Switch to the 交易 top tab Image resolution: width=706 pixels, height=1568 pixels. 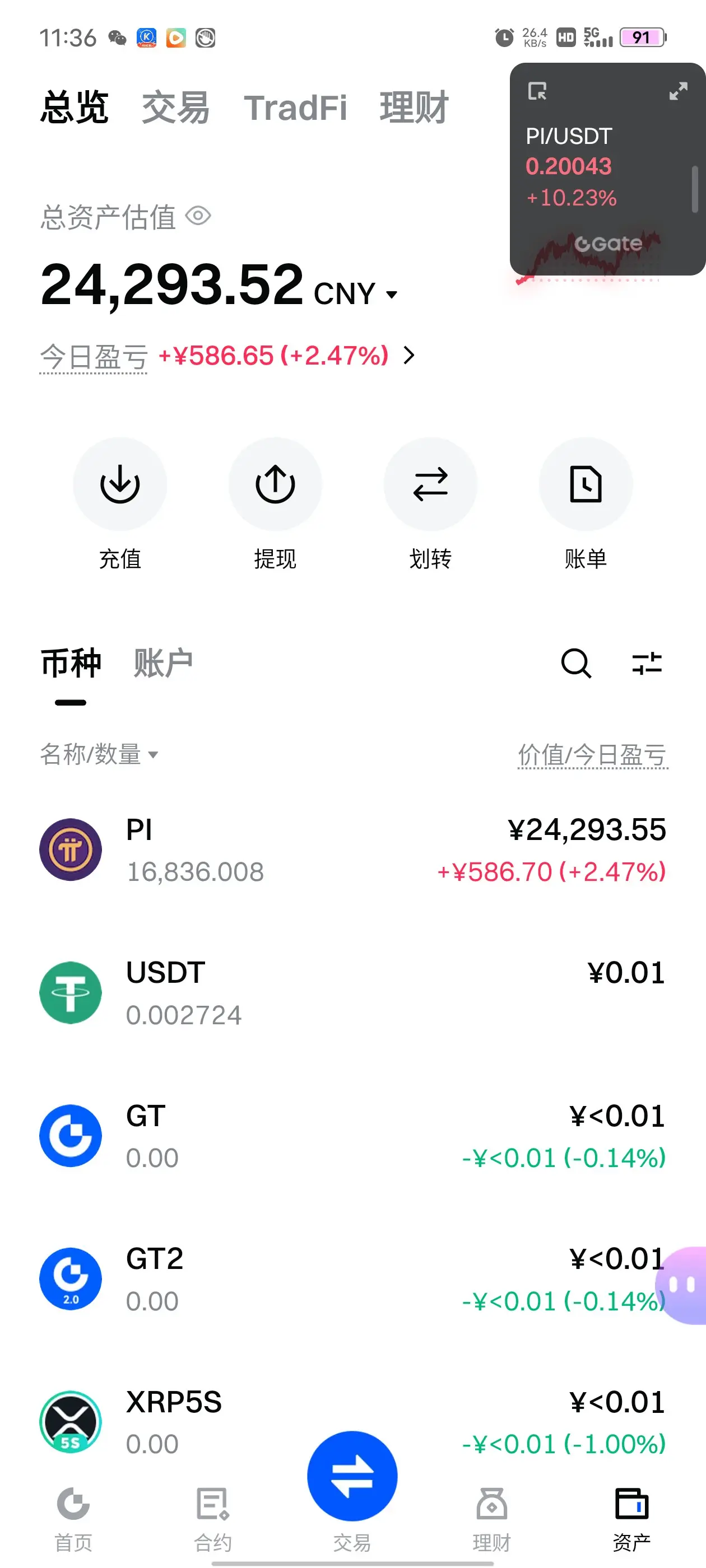tap(175, 108)
